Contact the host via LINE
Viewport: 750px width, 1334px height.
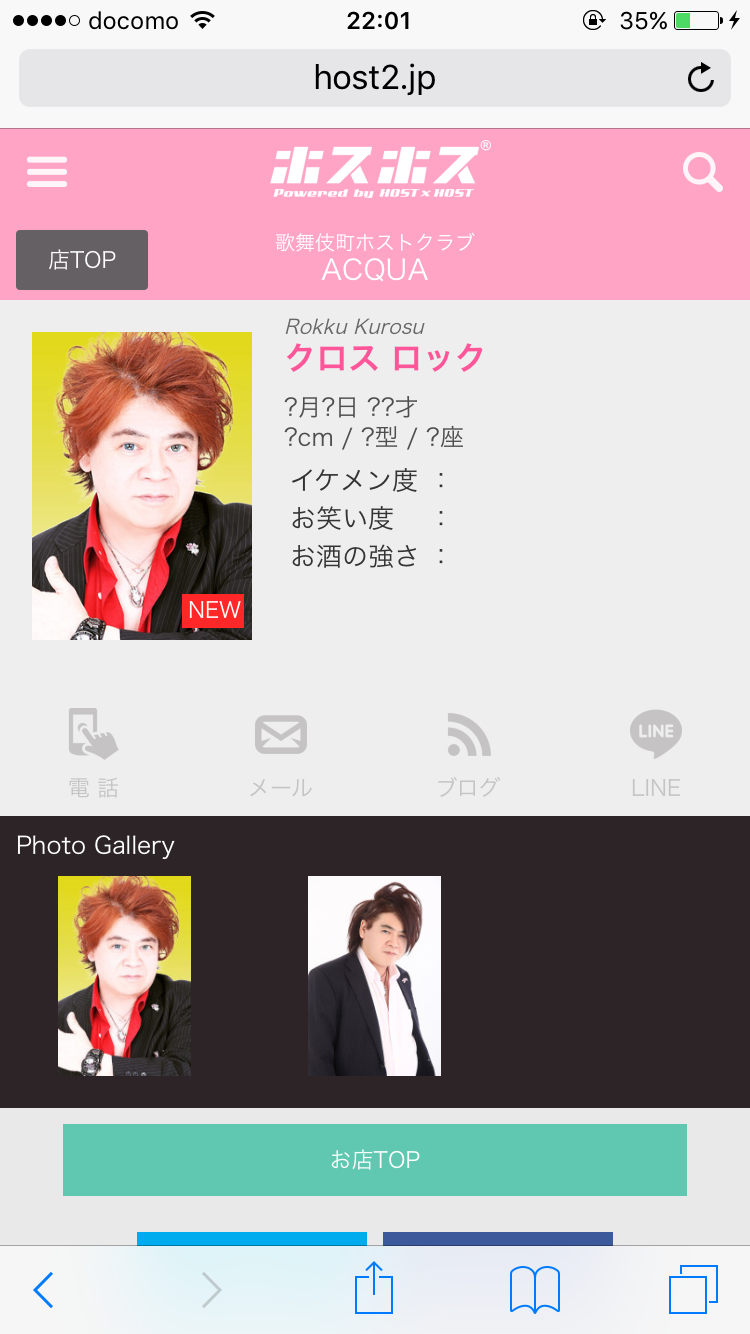(656, 752)
